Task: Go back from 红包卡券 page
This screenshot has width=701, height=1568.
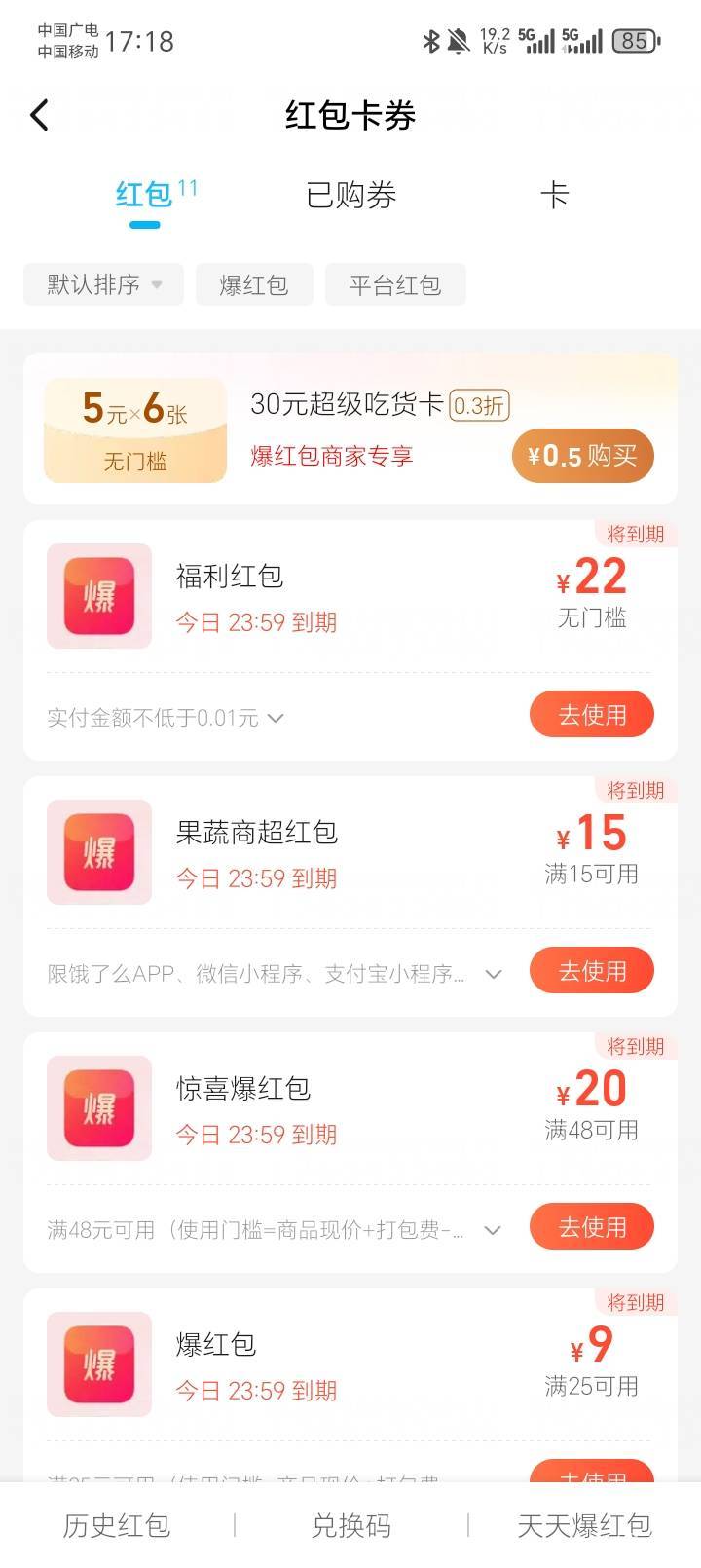Action: coord(40,115)
